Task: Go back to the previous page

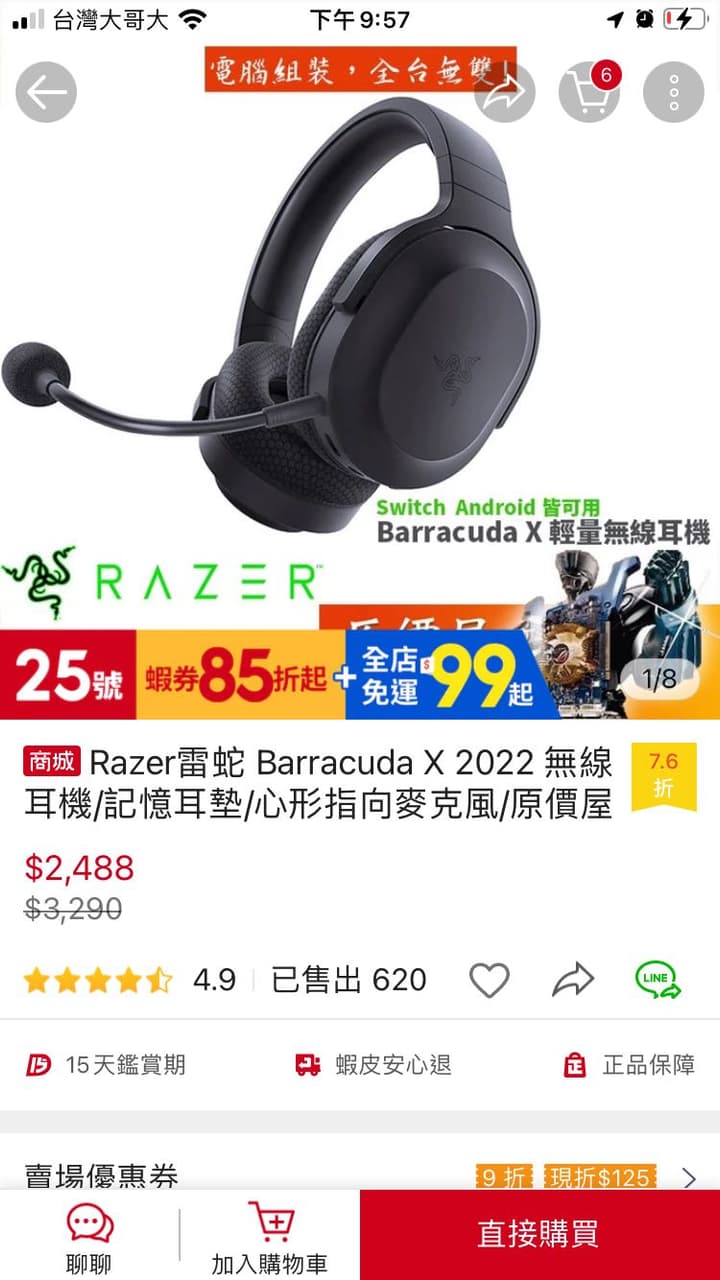Action: click(46, 92)
